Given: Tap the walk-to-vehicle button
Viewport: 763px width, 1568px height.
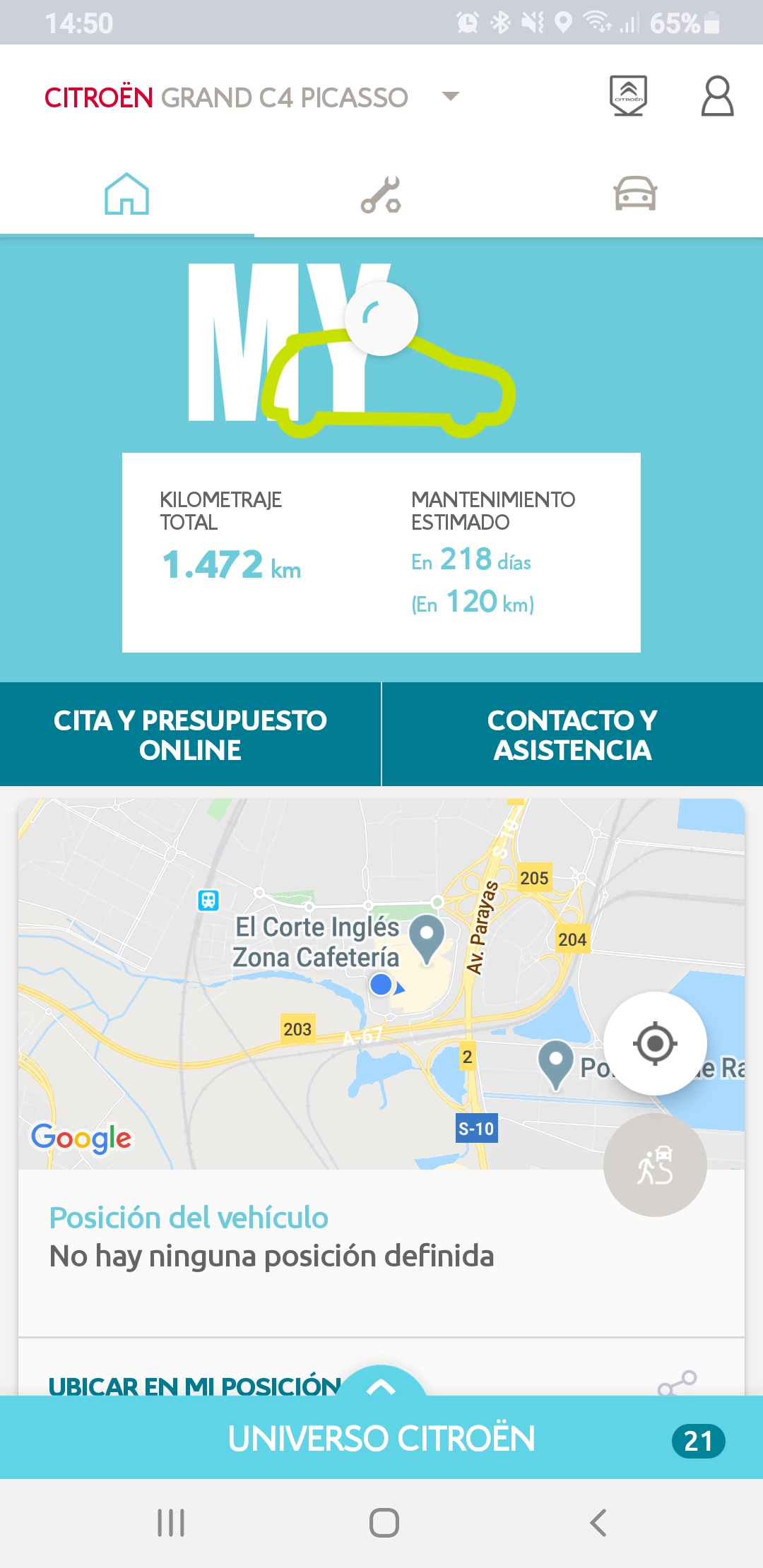Looking at the screenshot, I should tap(655, 1165).
